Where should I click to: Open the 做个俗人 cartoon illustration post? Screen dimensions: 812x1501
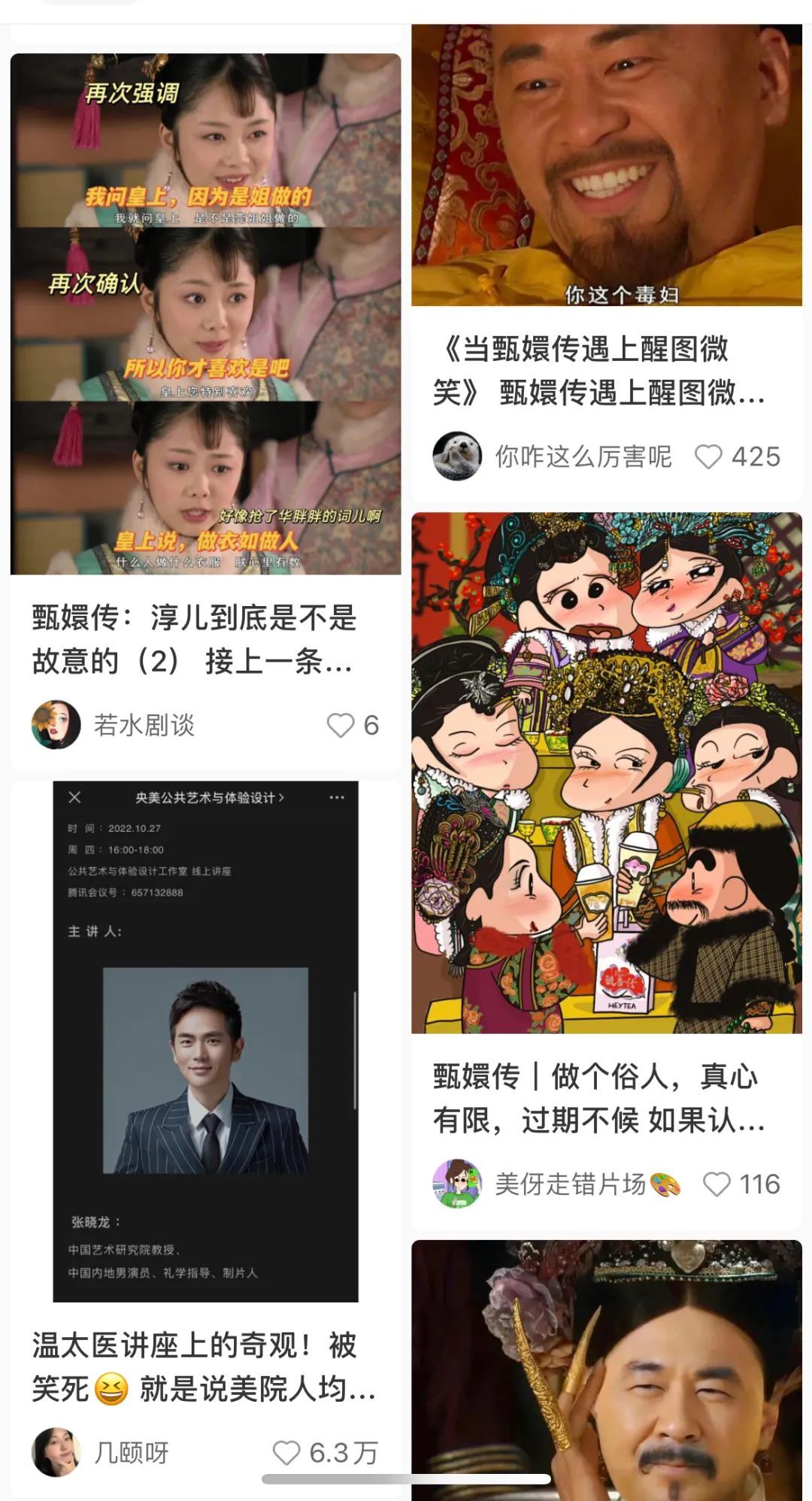point(606,772)
